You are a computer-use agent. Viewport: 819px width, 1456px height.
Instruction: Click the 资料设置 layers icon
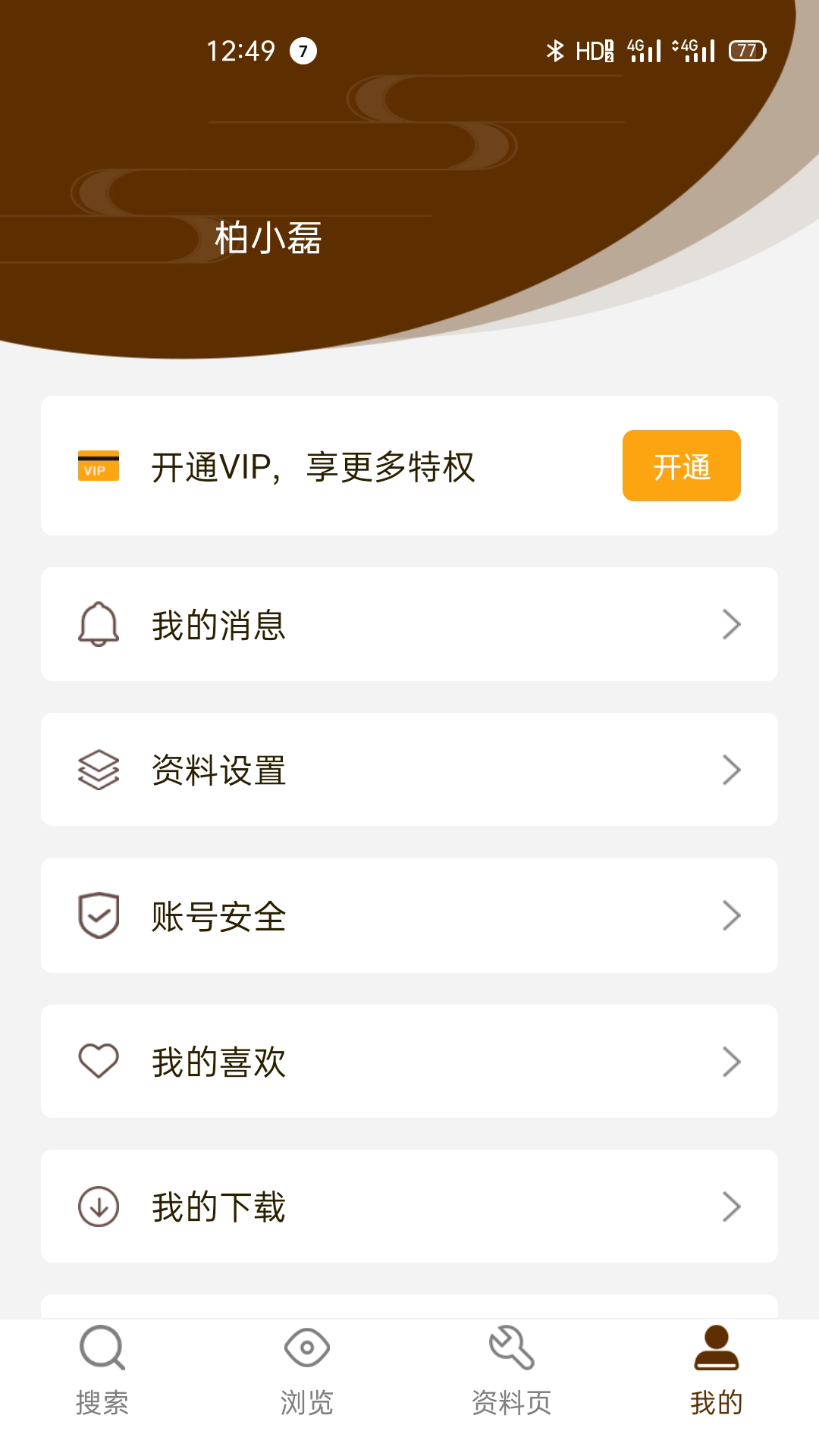(x=97, y=770)
